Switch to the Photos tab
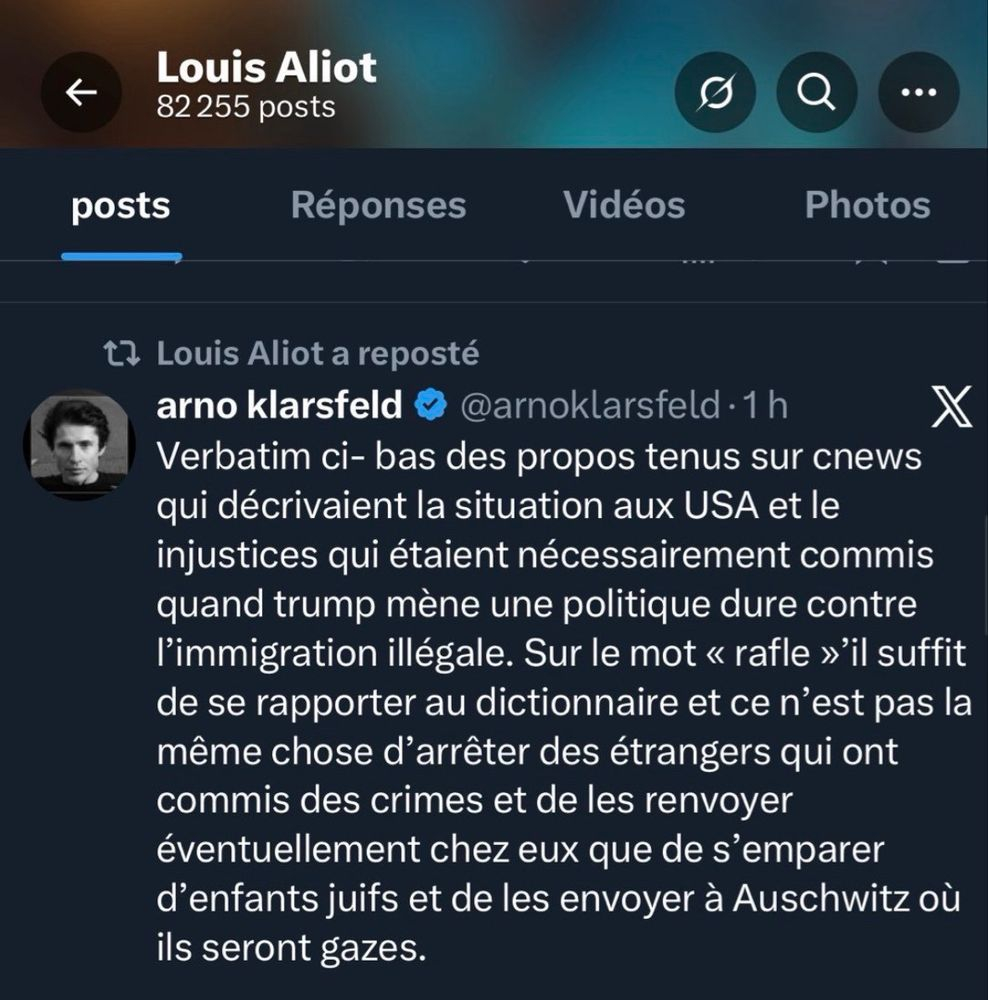988x1000 pixels. pos(866,206)
